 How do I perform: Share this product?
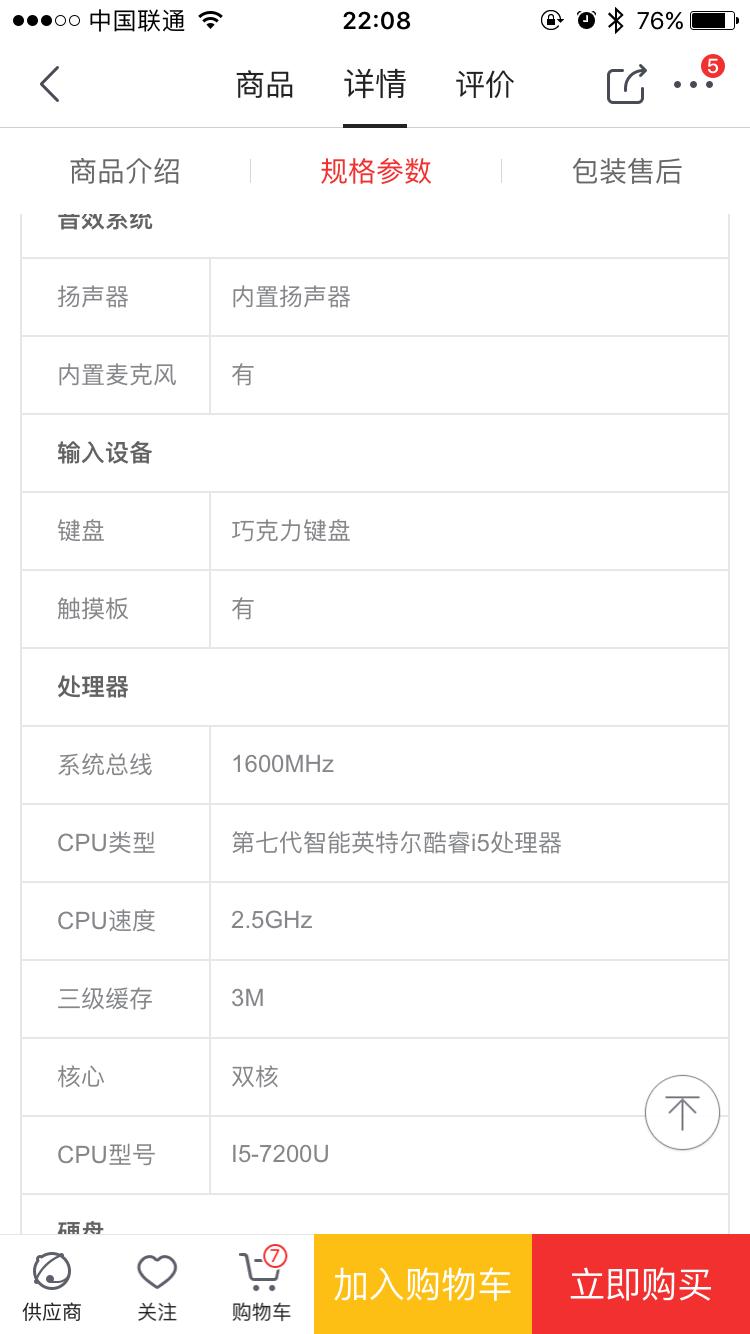627,84
